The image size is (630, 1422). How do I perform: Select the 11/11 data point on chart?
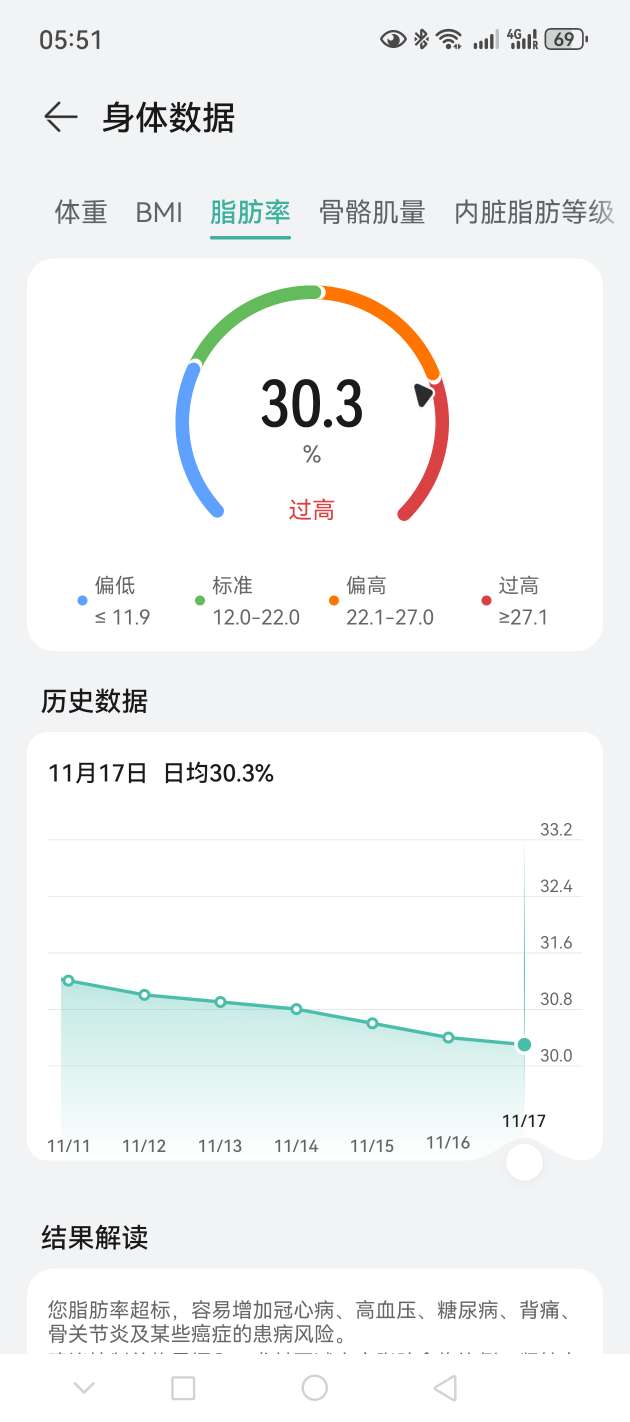(x=68, y=980)
